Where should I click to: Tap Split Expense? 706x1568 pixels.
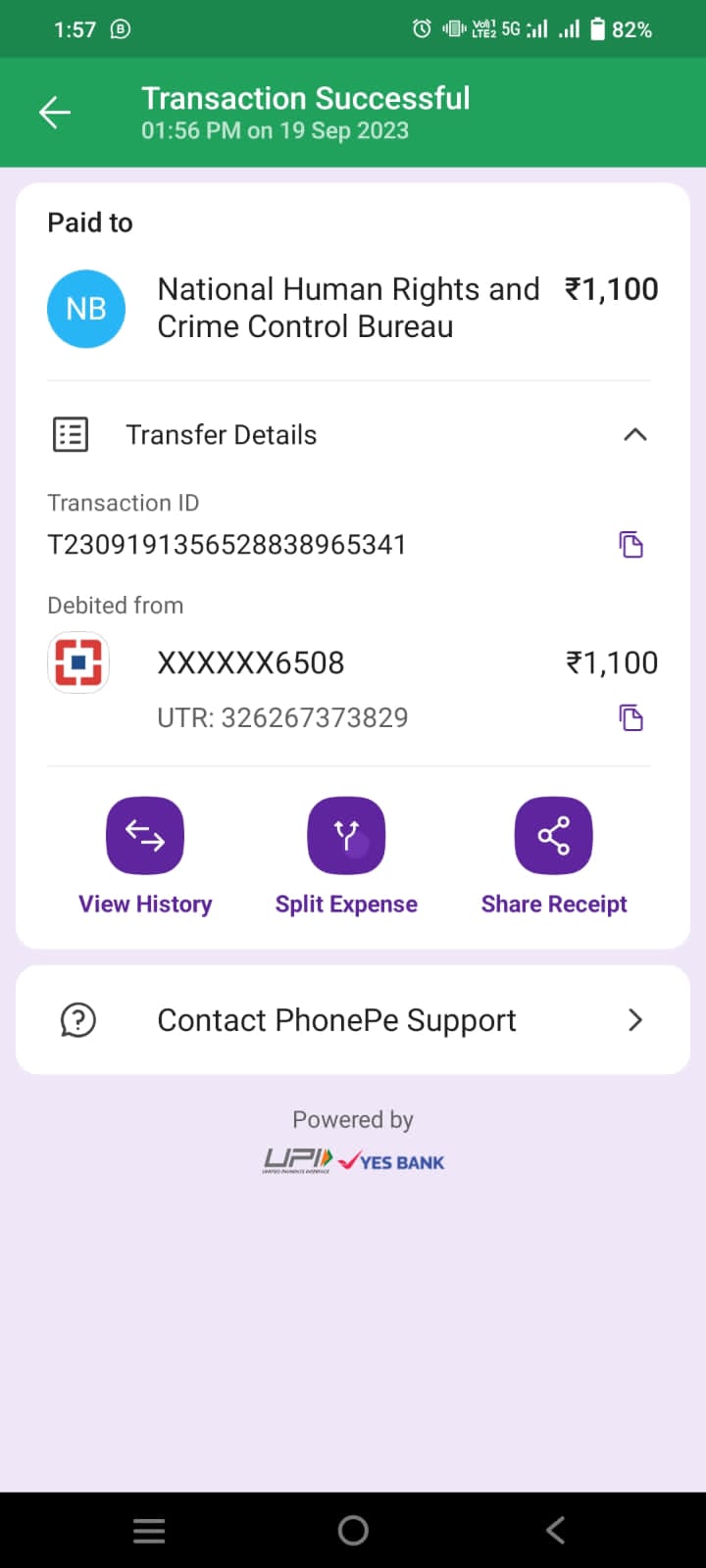[346, 836]
